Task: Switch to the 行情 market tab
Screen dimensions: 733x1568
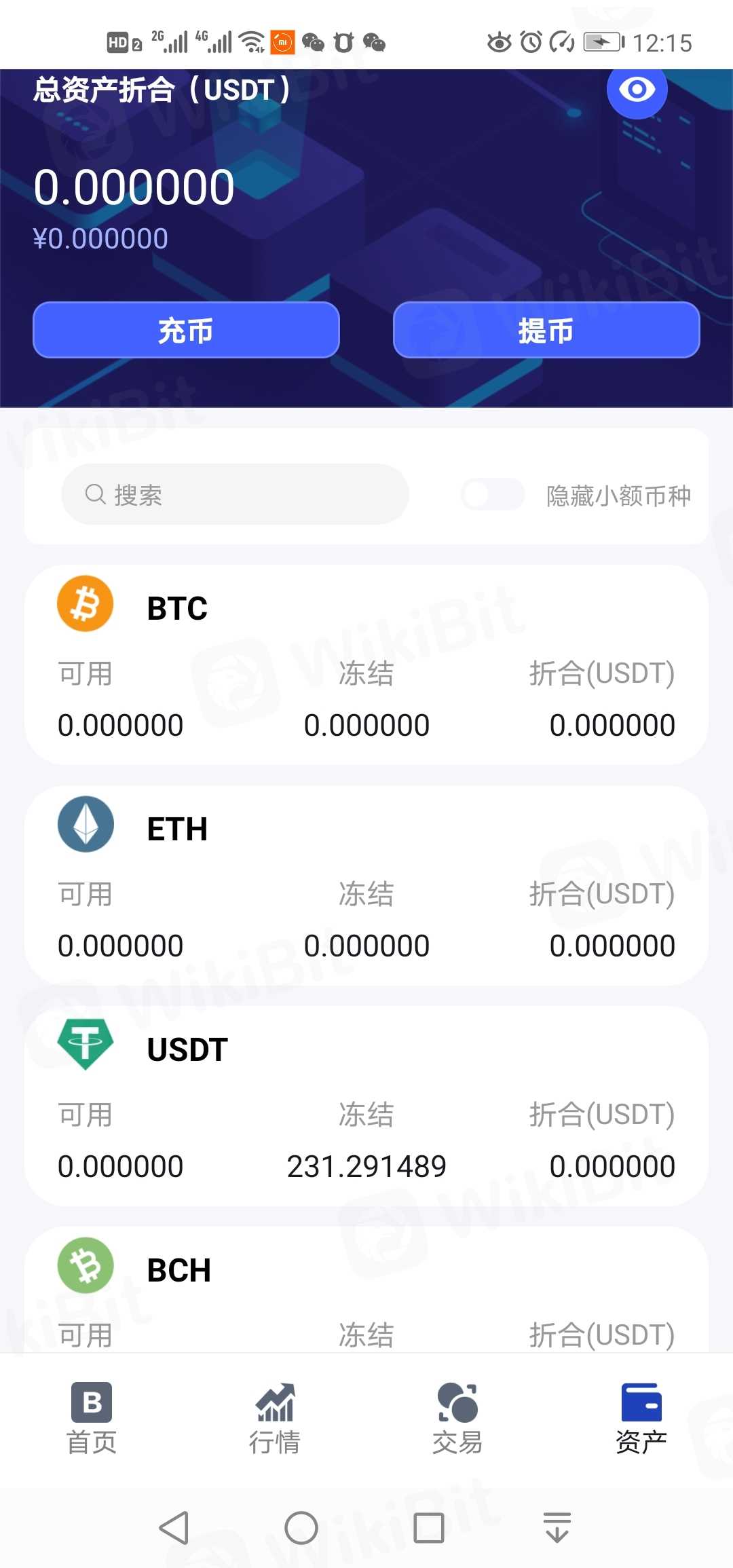Action: coord(275,1419)
